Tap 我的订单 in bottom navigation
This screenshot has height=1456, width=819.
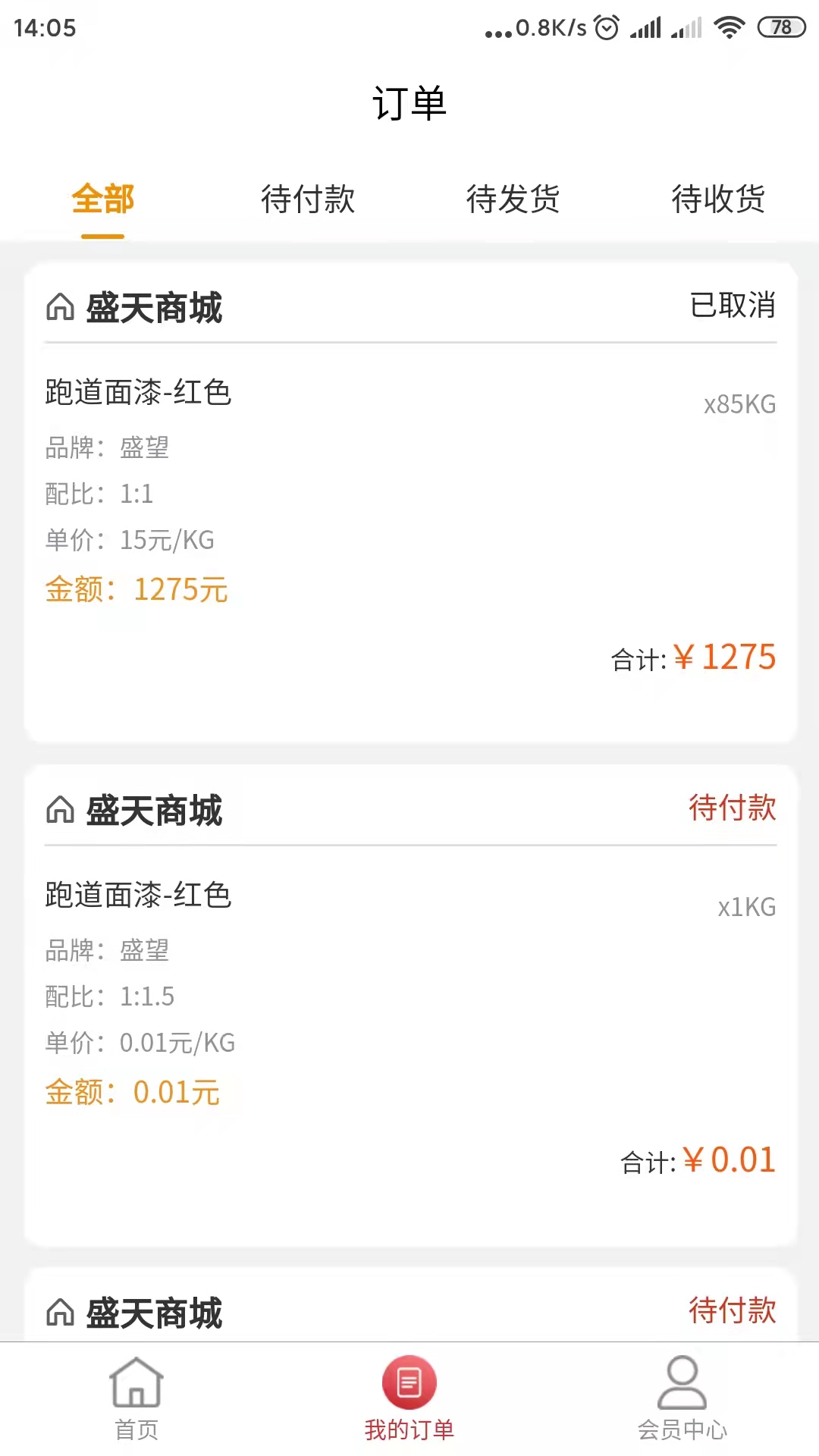coord(409,1397)
